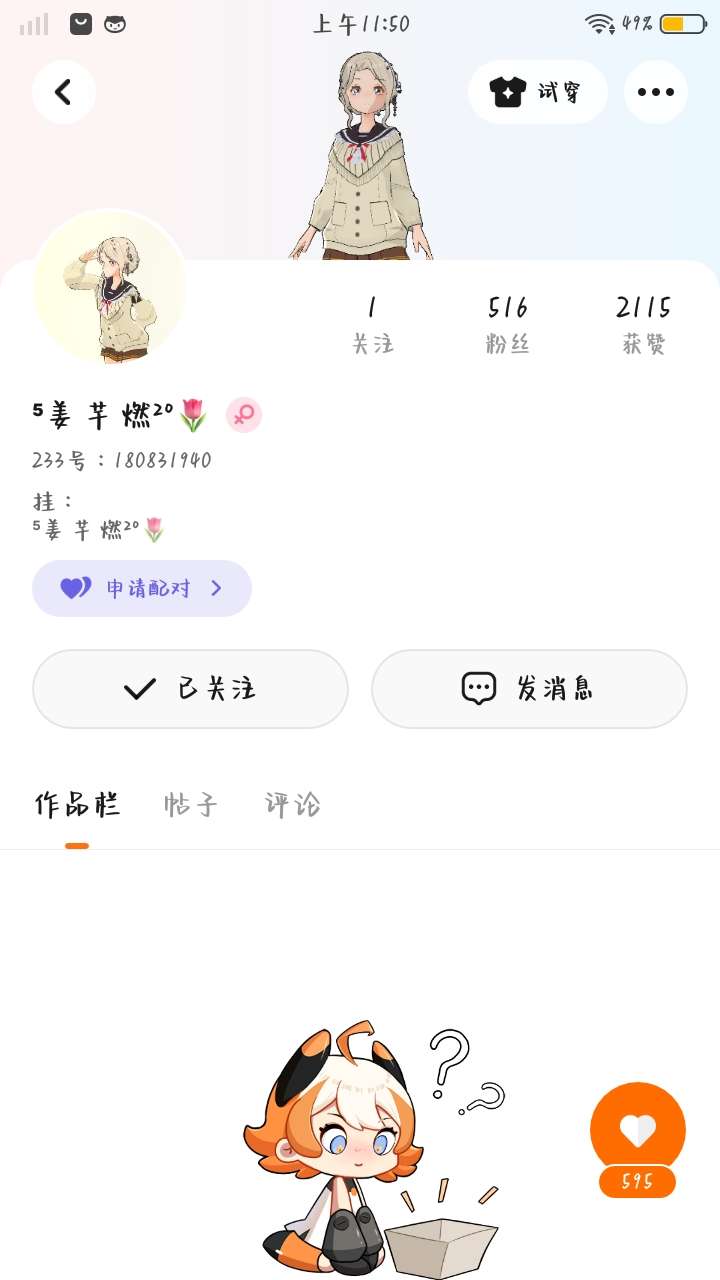Screen dimensions: 720x1280
Task: Open the three-dot overflow menu
Action: click(655, 92)
